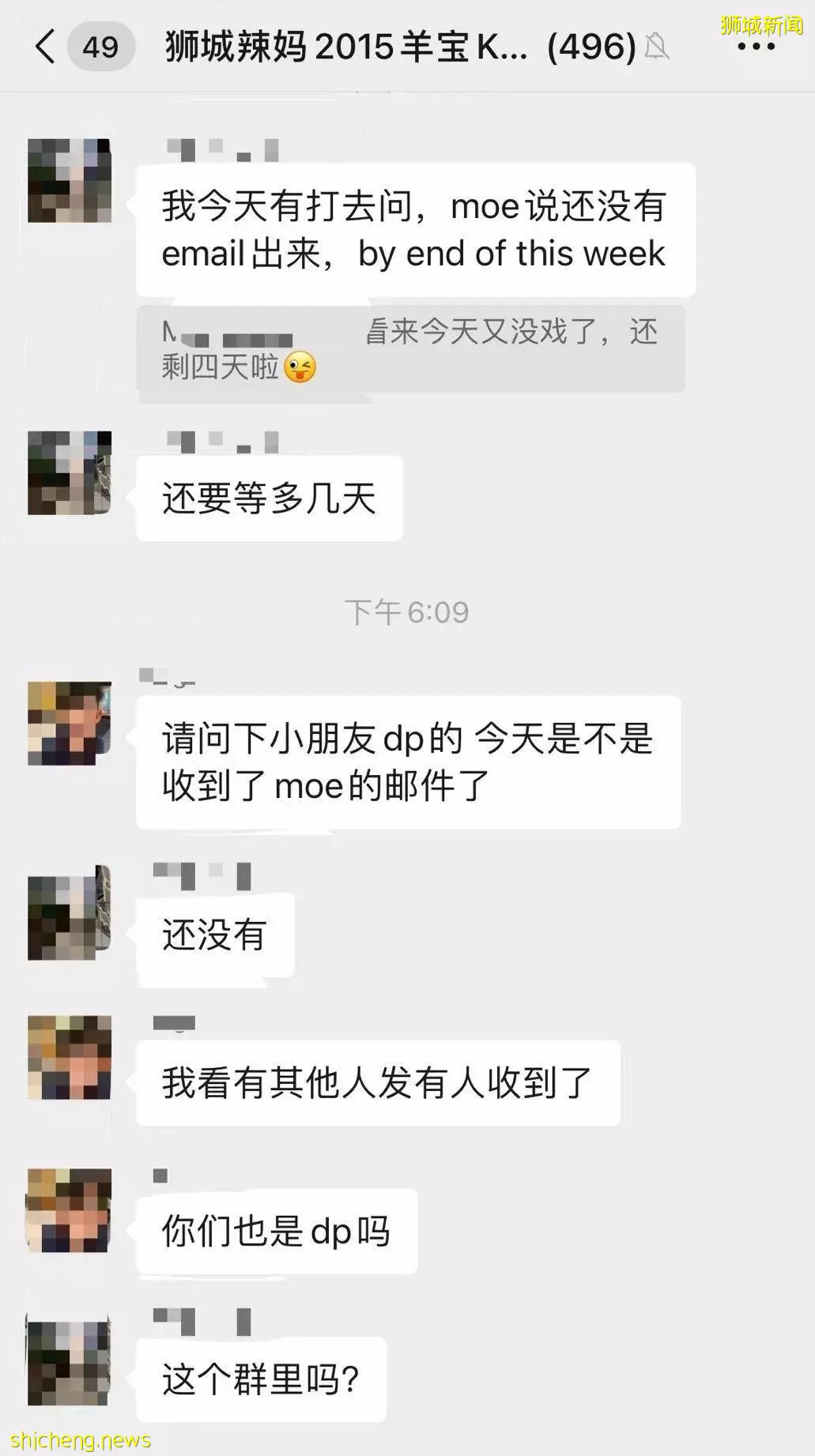Tap avatar of sender of 这个群里吗?

point(70,1360)
